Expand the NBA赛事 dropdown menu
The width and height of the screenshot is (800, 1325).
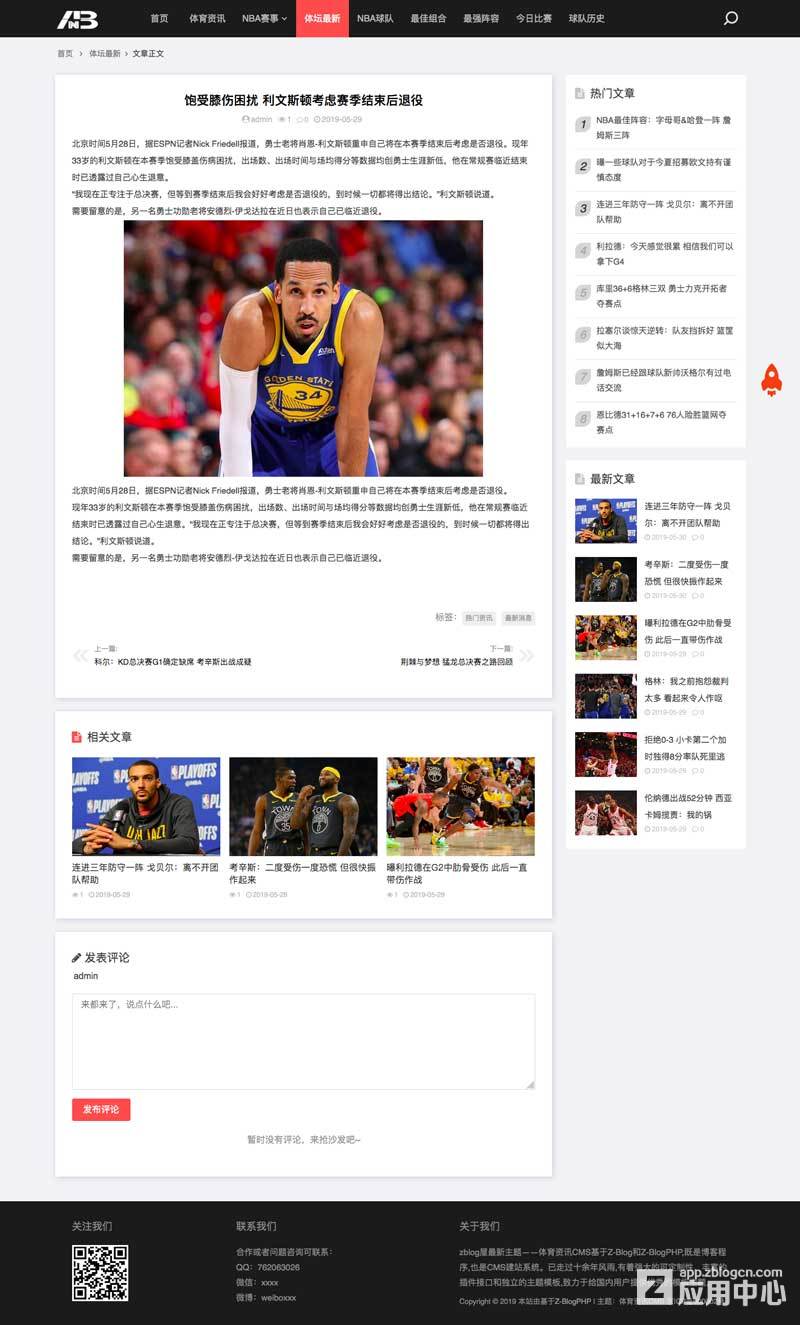pos(264,18)
